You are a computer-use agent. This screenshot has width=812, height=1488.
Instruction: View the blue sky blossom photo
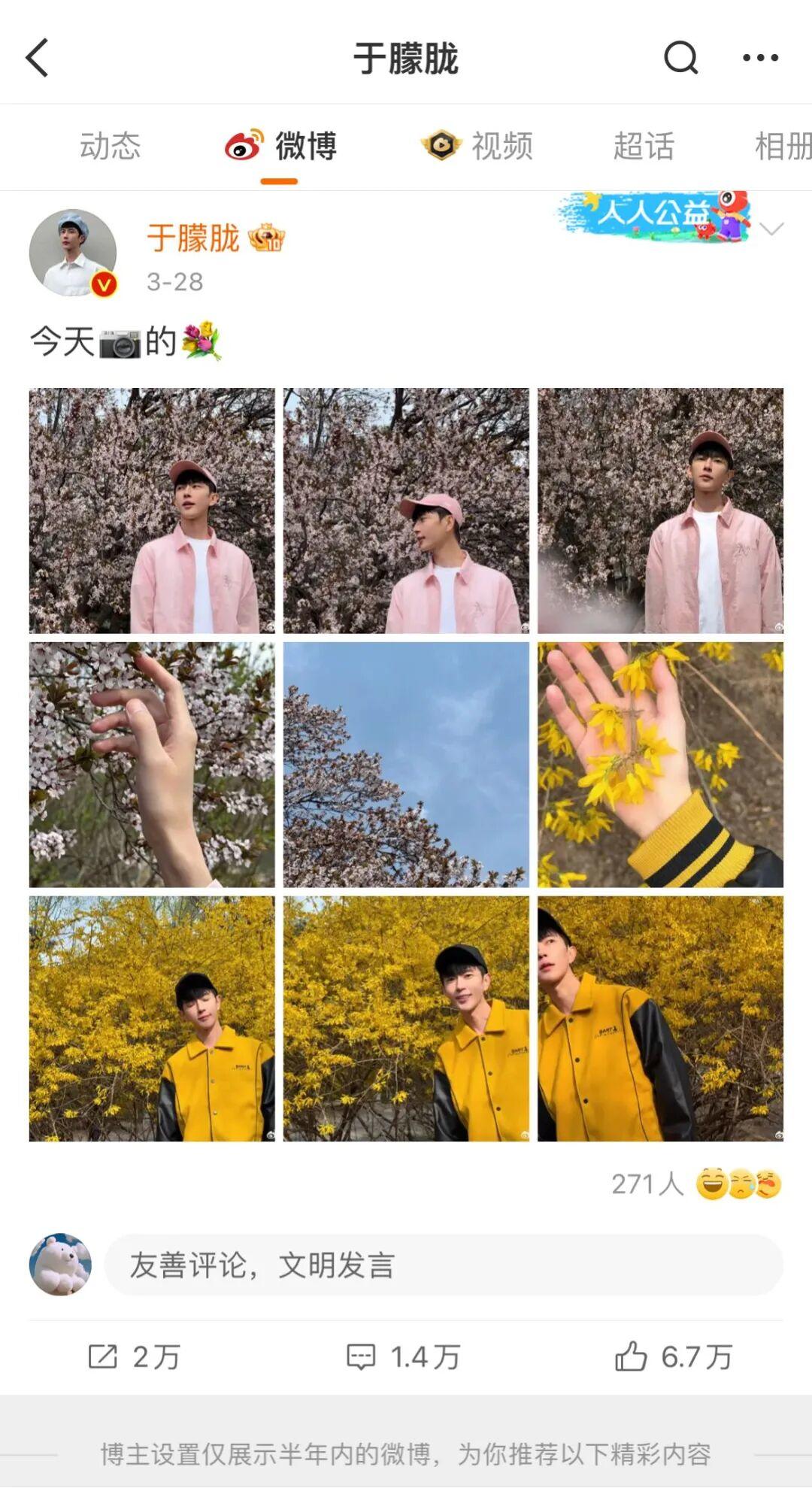coord(406,765)
